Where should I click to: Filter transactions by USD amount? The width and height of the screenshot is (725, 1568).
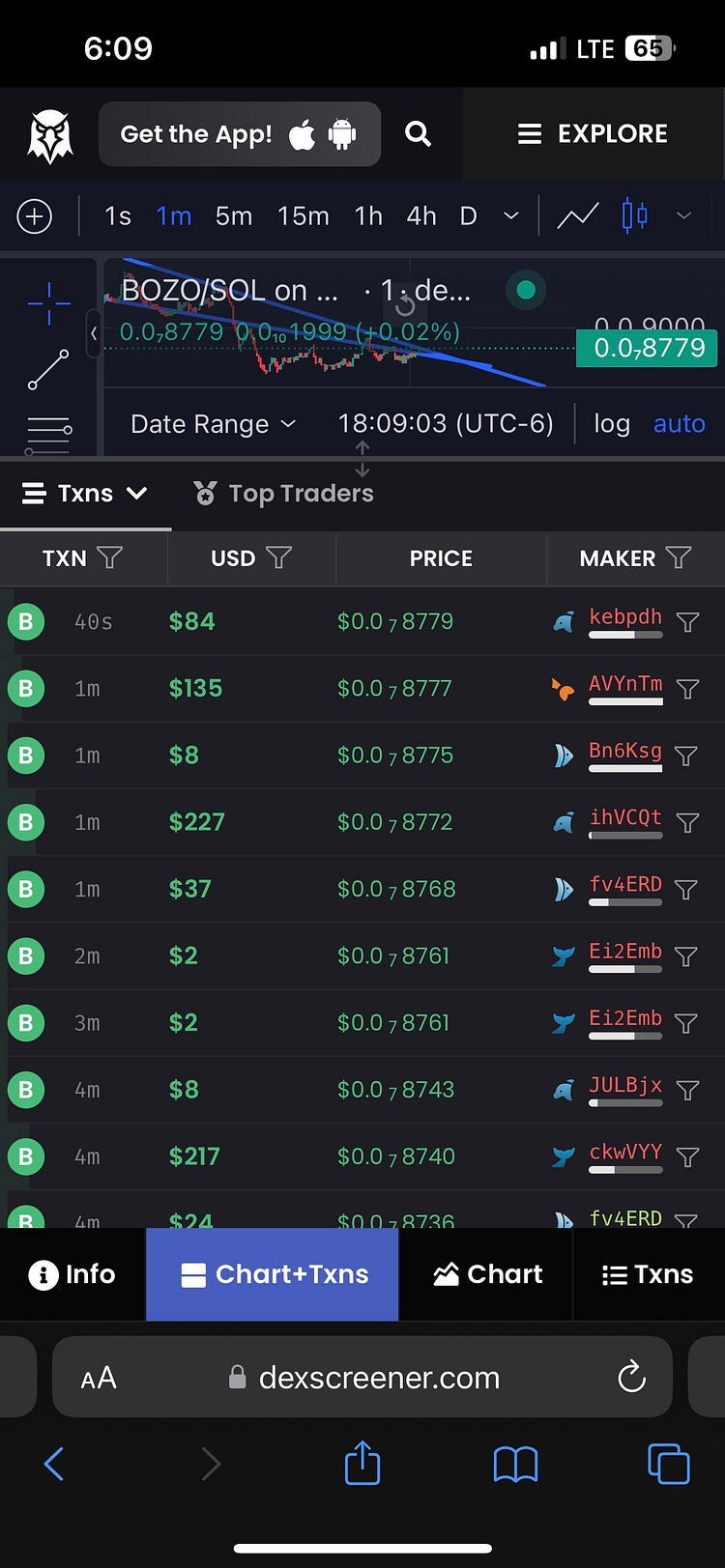point(278,557)
